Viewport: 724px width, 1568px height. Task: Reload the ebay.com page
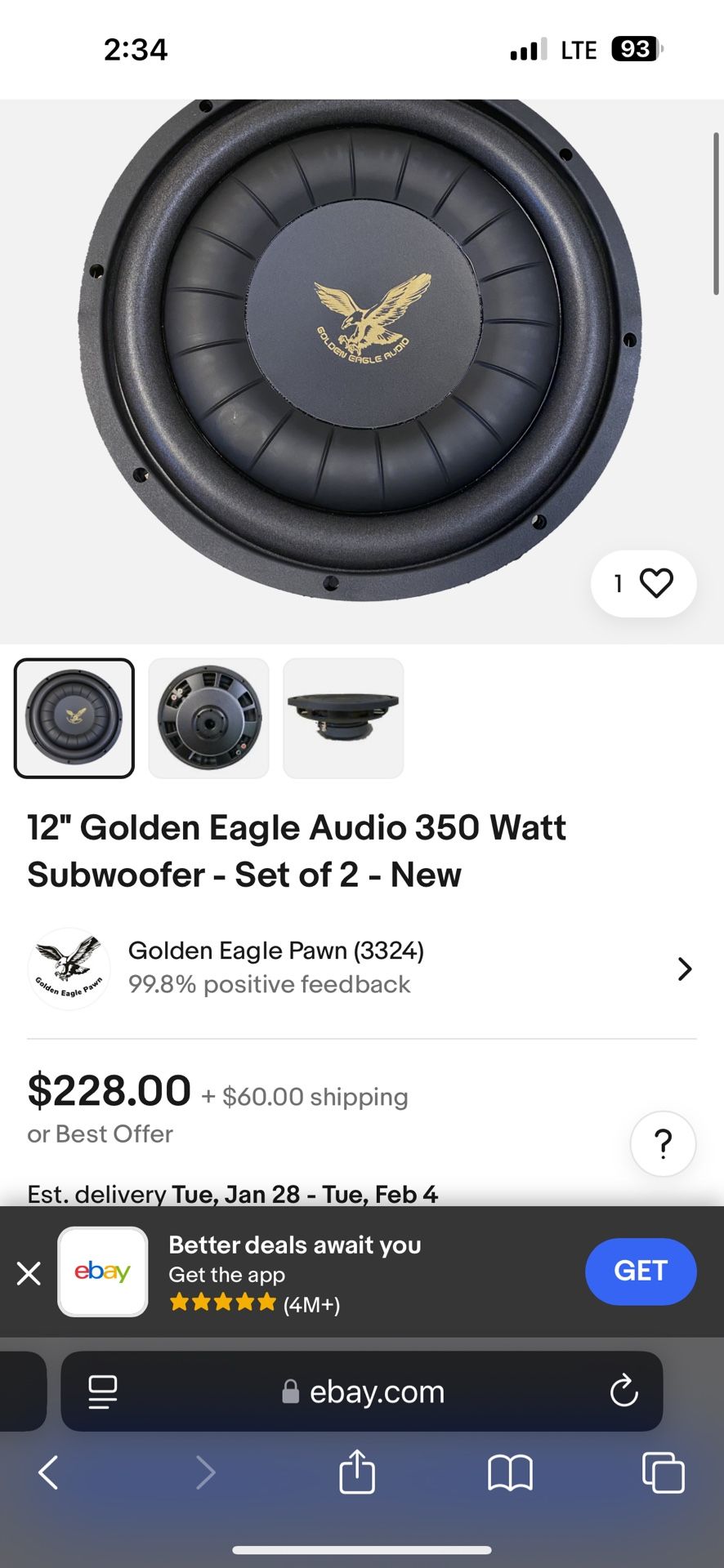point(623,1391)
